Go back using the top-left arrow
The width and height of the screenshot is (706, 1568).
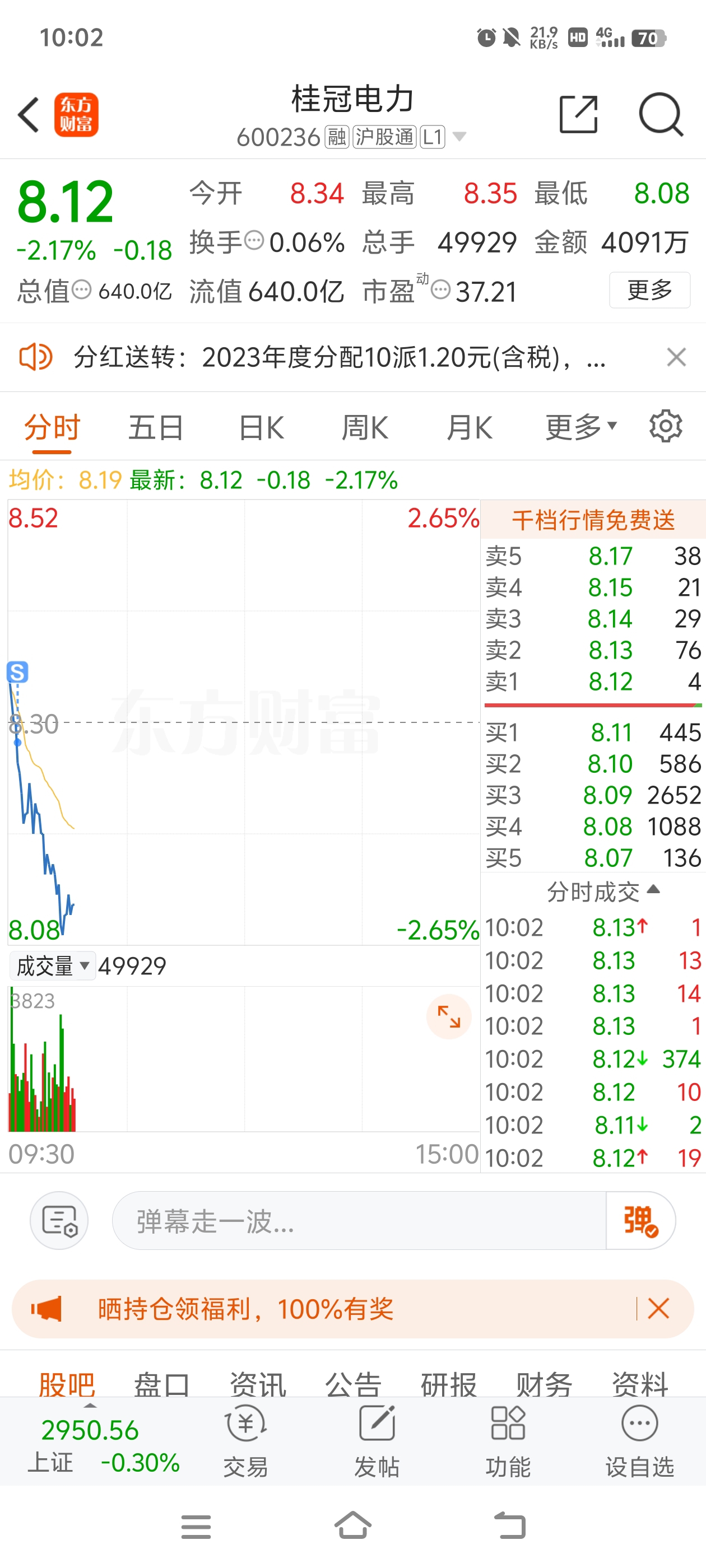[29, 114]
